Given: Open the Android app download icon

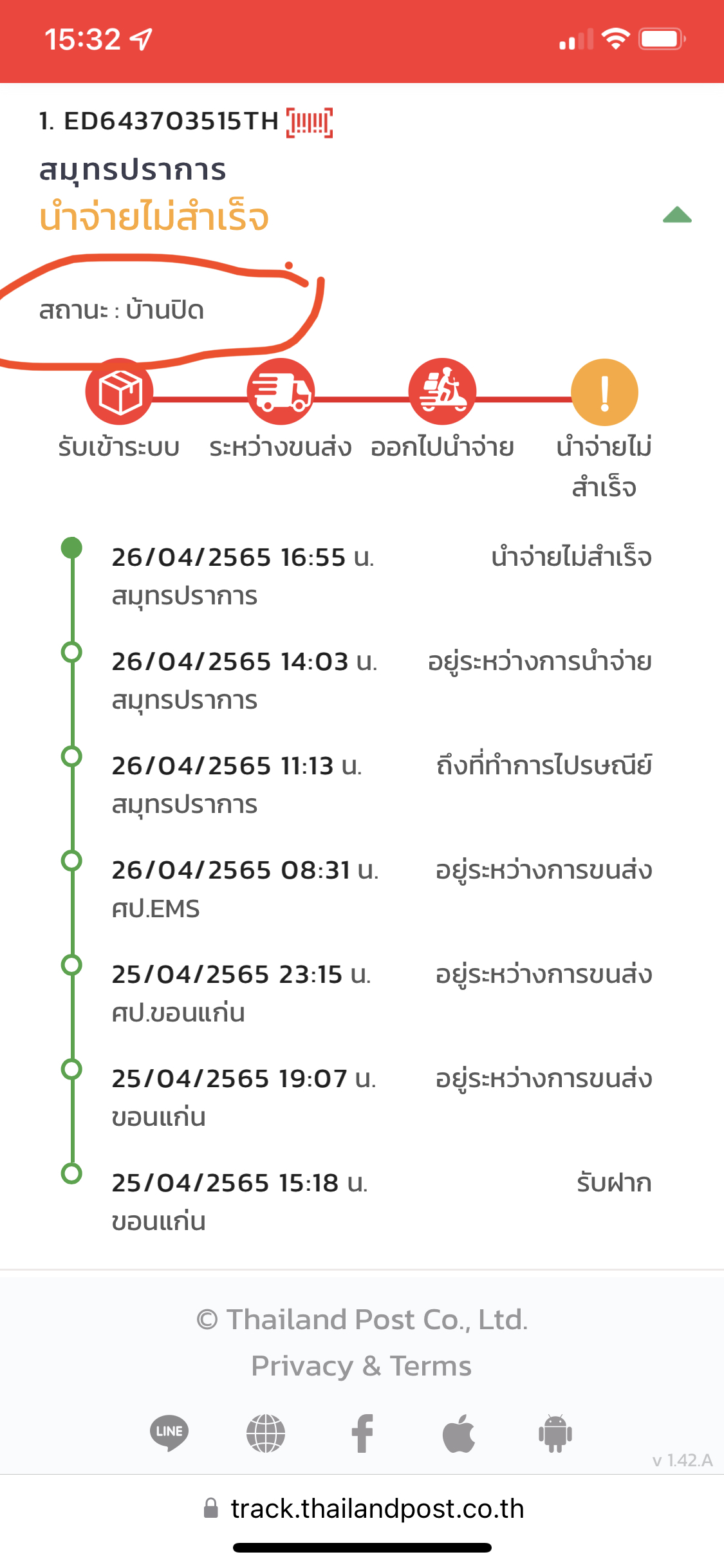Looking at the screenshot, I should [555, 1433].
